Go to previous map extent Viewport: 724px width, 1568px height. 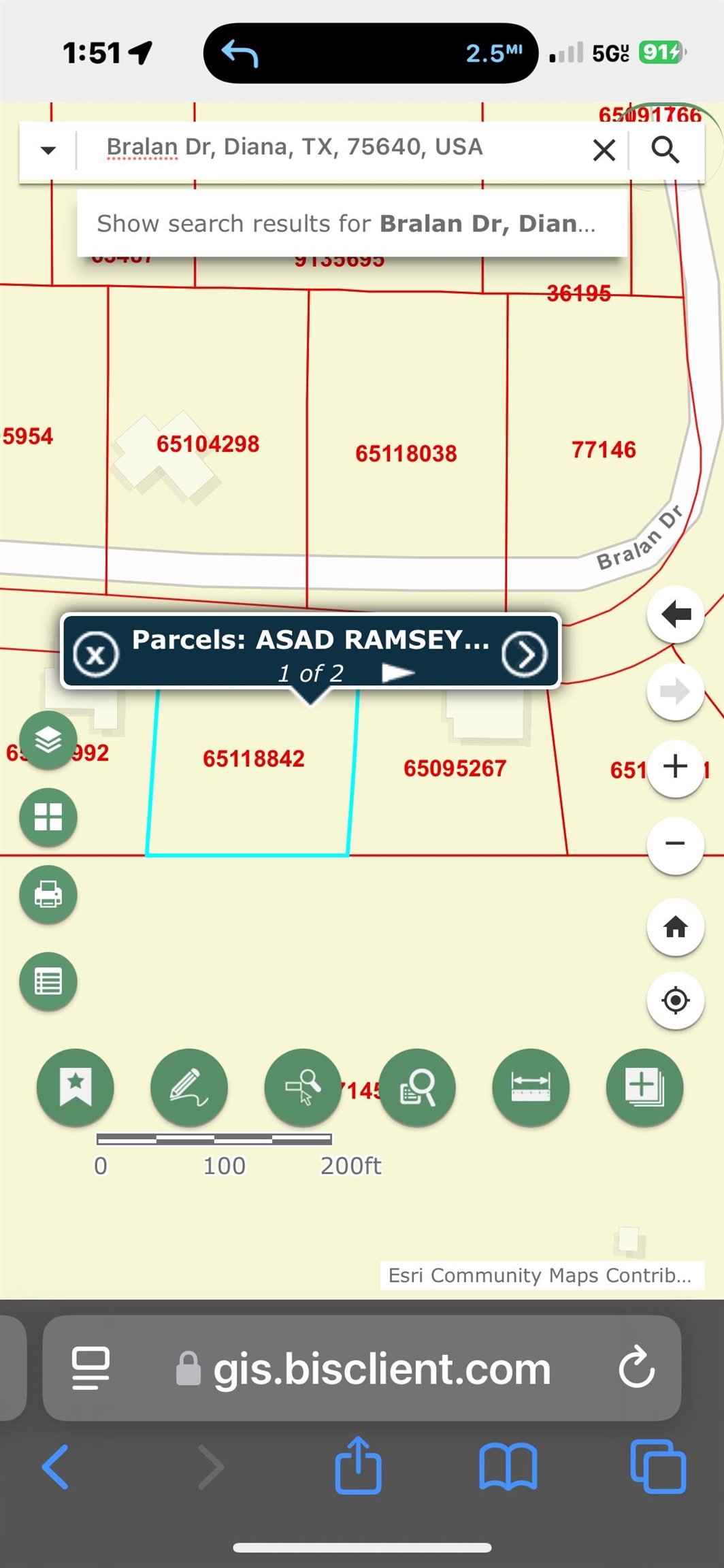tap(675, 614)
